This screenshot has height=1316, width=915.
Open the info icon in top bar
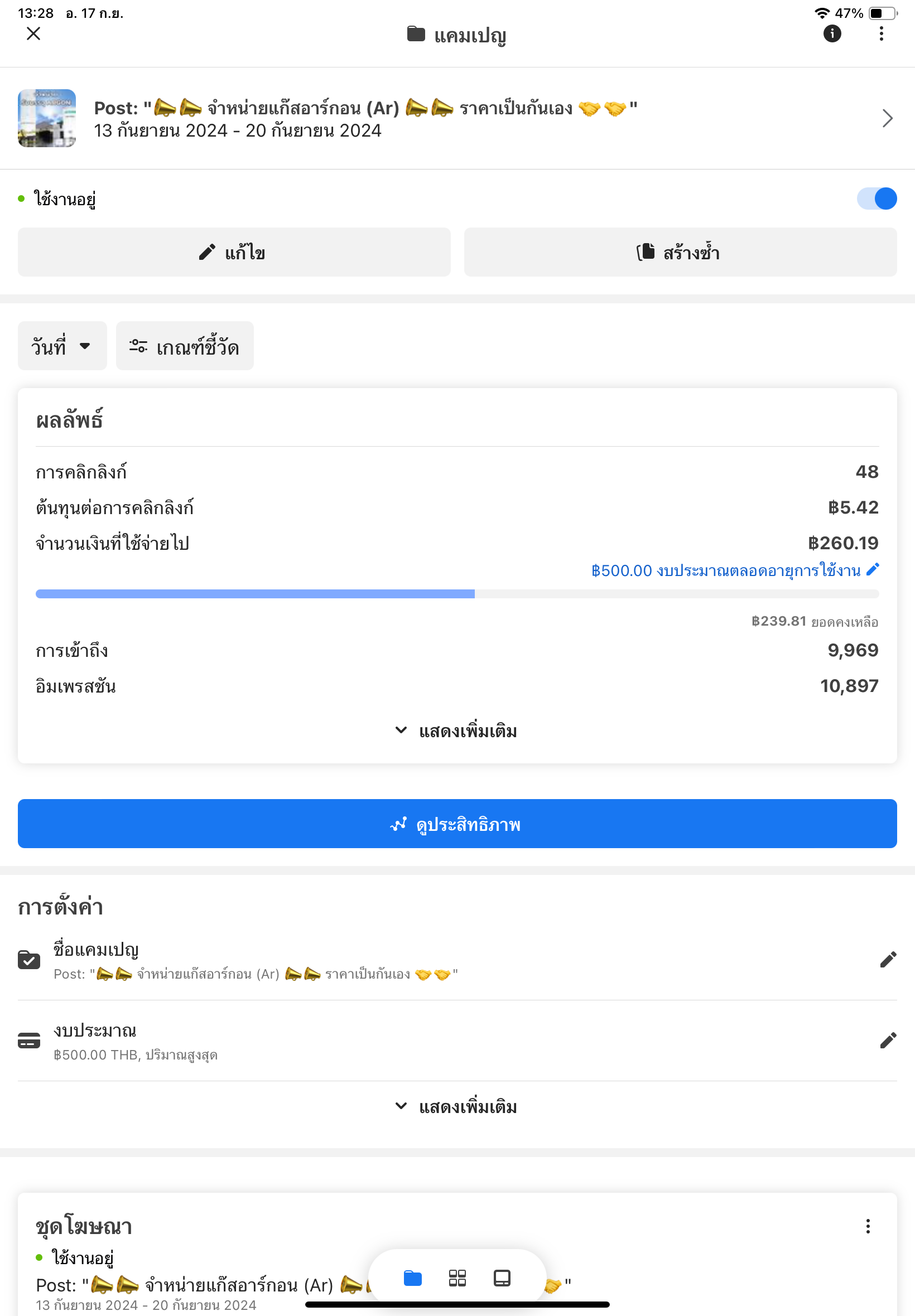pyautogui.click(x=832, y=34)
